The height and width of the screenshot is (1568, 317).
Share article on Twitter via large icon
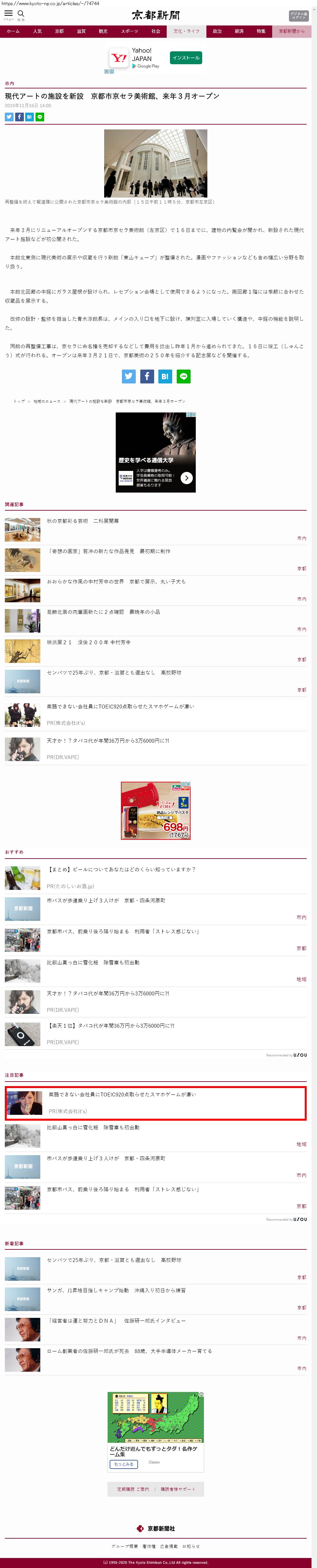[128, 376]
